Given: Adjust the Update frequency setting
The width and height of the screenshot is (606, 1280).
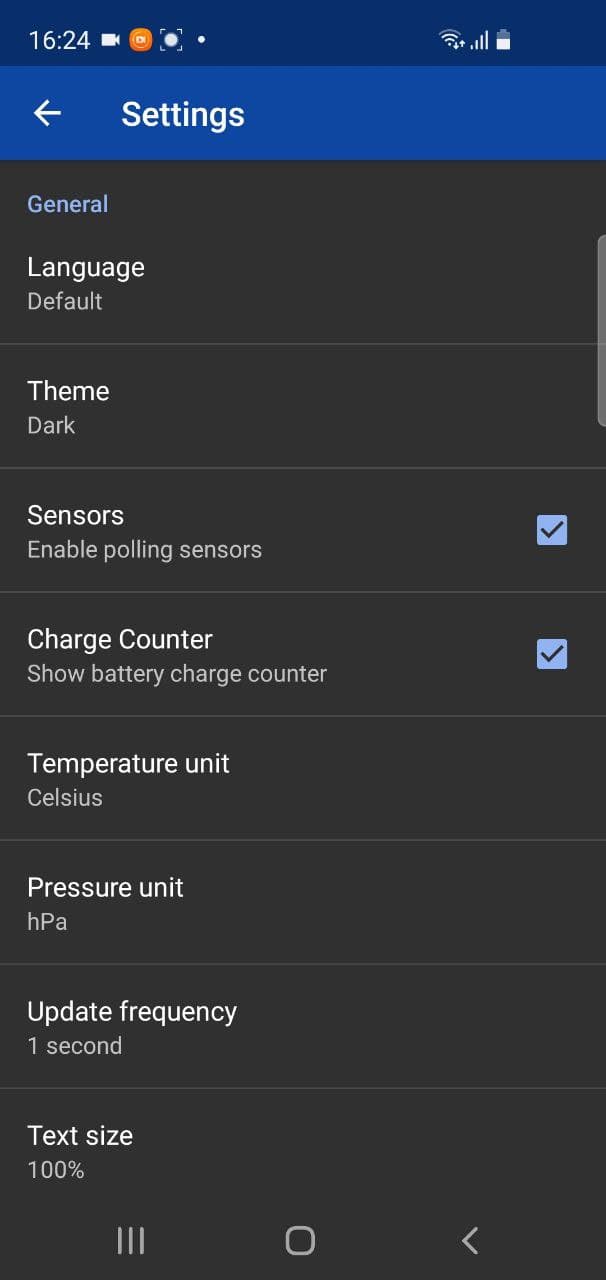Looking at the screenshot, I should pos(300,1027).
